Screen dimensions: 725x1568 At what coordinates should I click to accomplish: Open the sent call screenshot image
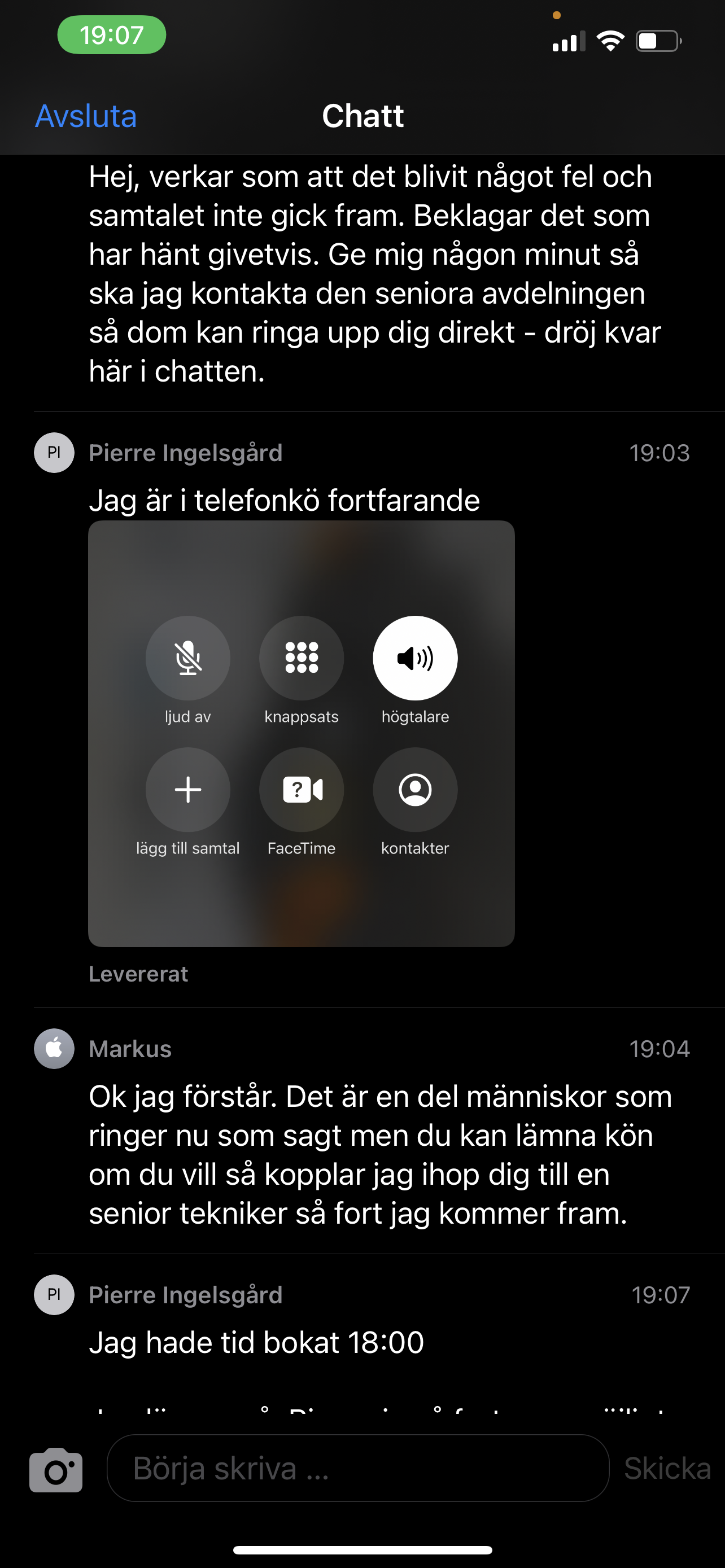point(302,733)
